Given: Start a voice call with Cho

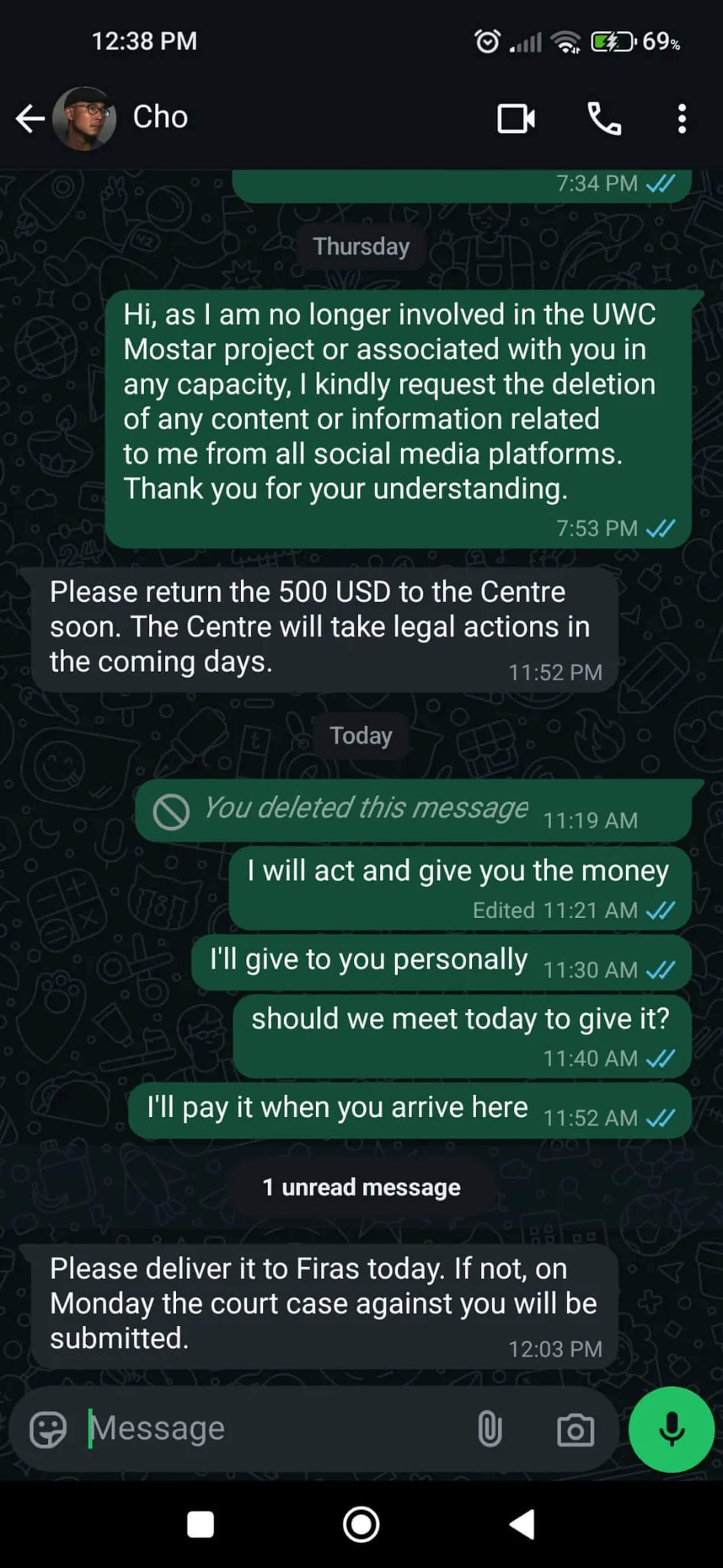Looking at the screenshot, I should tap(603, 118).
